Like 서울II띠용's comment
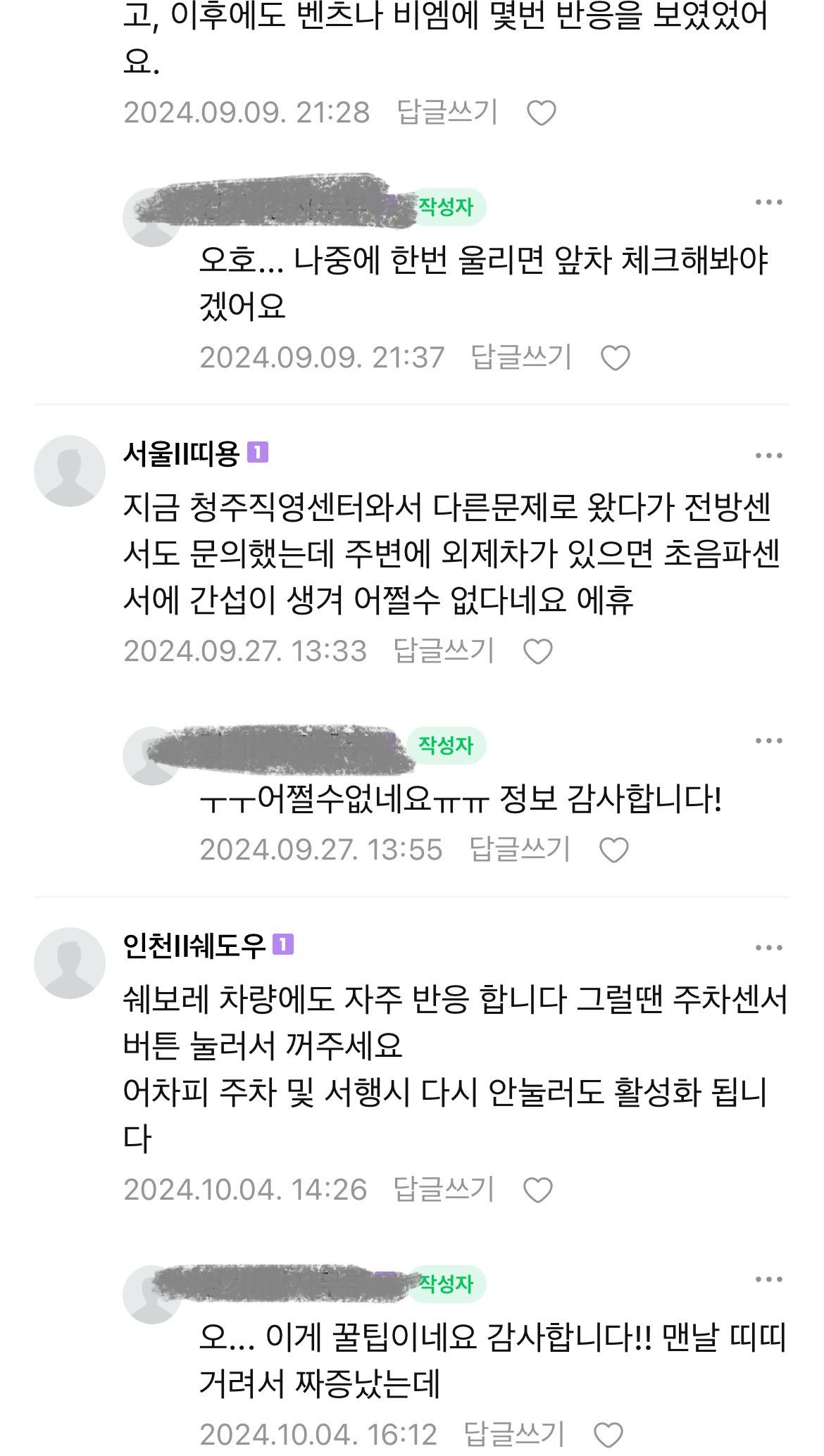 [x=538, y=651]
